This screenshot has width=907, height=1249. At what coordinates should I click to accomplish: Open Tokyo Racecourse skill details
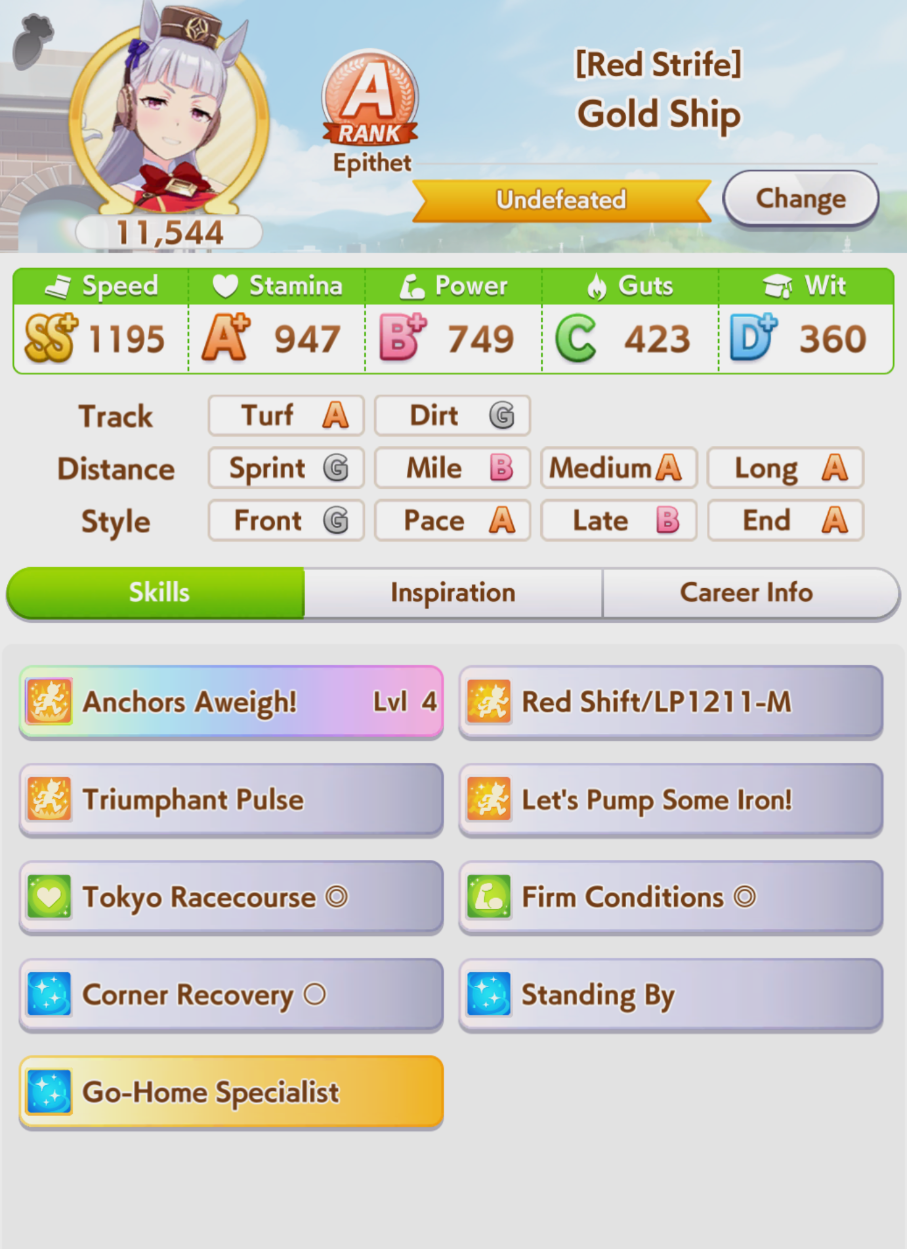231,897
